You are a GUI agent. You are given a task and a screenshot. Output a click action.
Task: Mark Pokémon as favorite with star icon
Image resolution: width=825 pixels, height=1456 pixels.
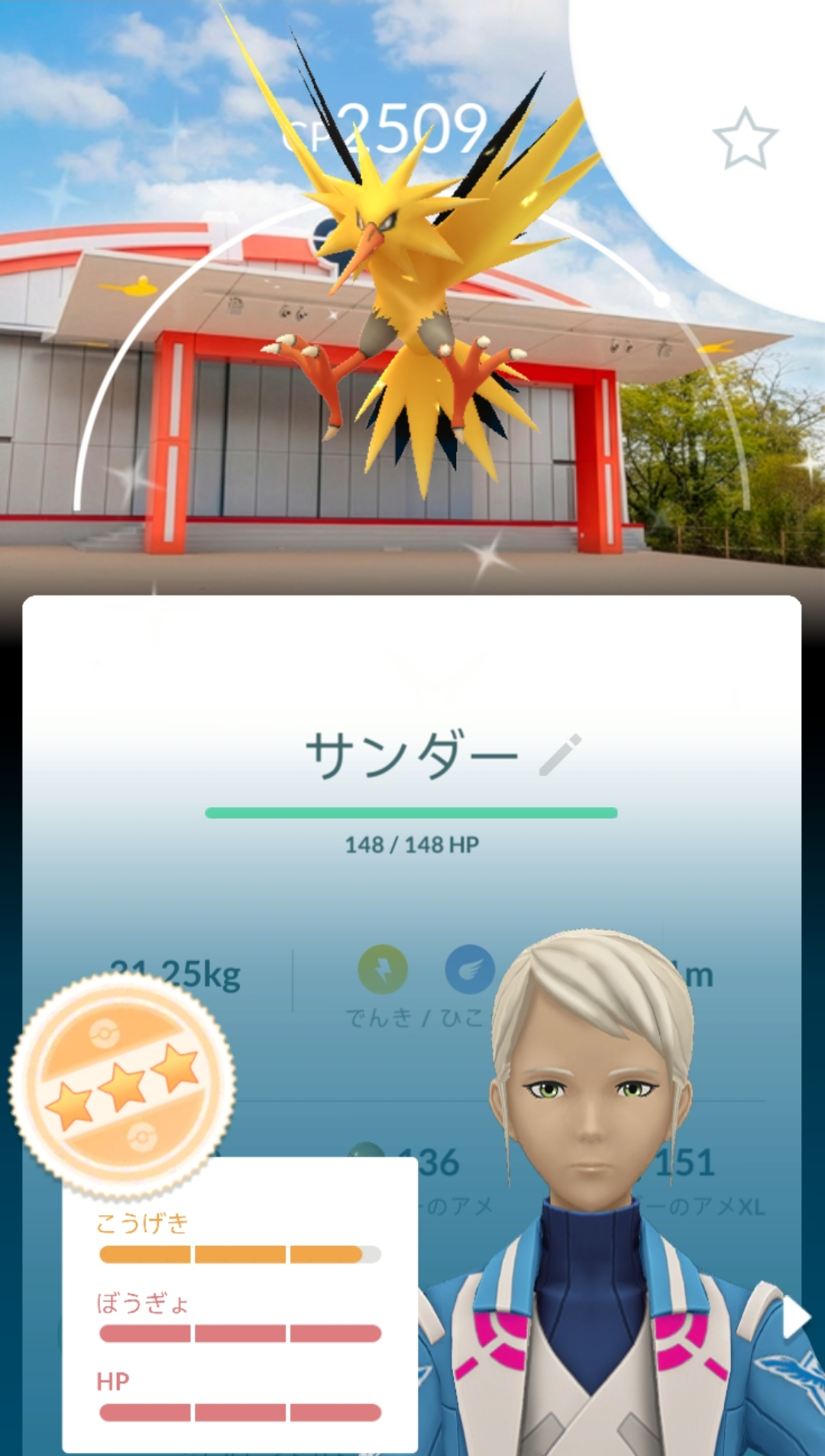(x=744, y=138)
